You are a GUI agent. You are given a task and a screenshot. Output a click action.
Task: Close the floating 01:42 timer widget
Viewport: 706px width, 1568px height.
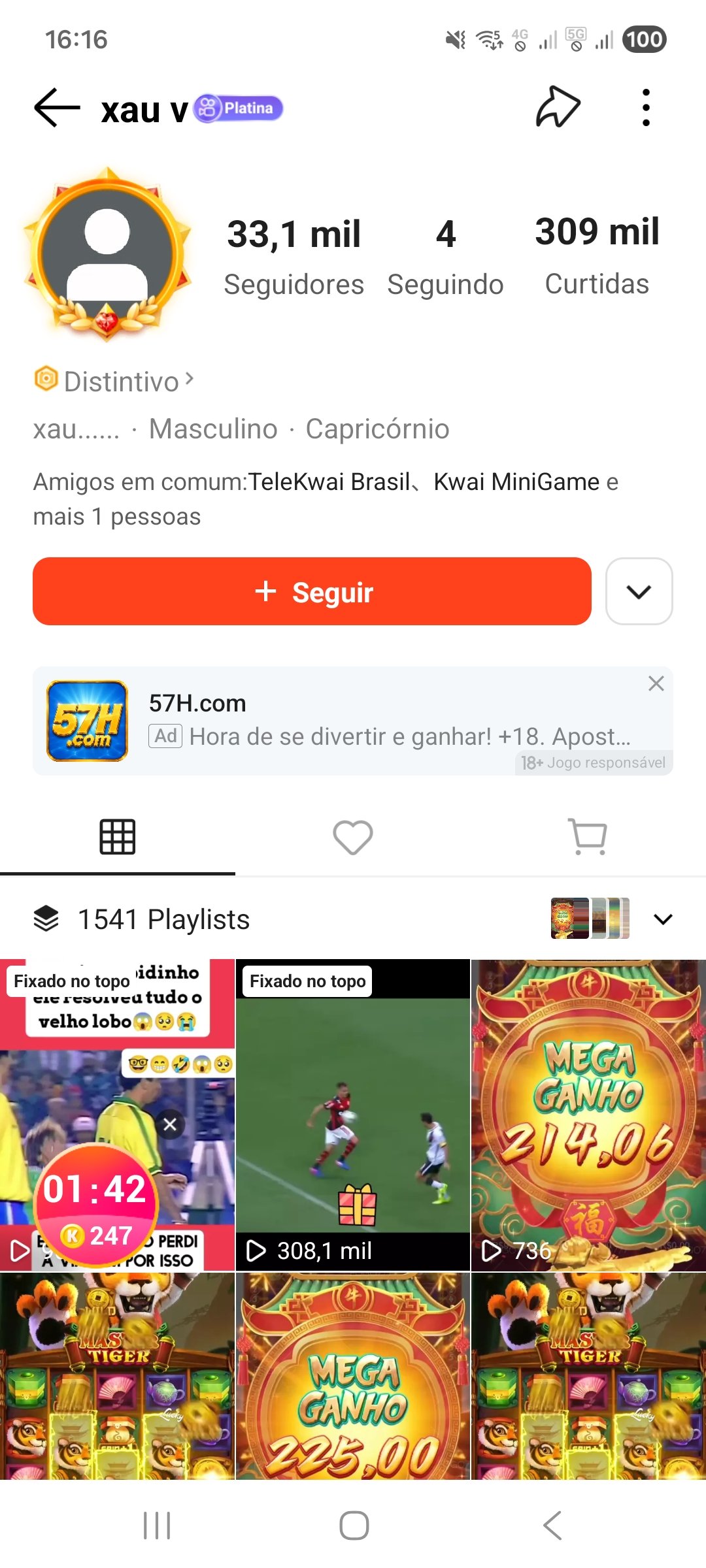tap(170, 1124)
